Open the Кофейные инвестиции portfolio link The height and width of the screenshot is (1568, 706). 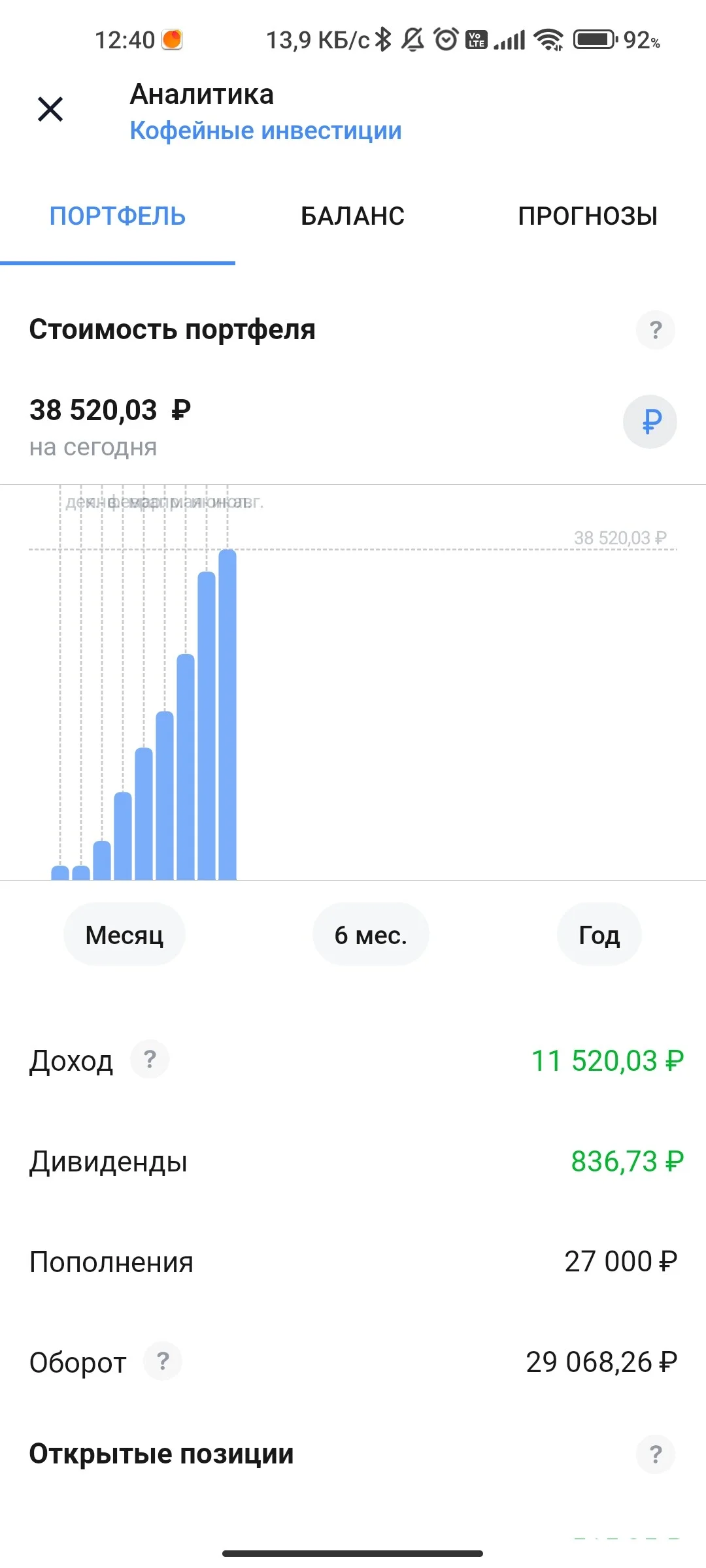pyautogui.click(x=265, y=131)
